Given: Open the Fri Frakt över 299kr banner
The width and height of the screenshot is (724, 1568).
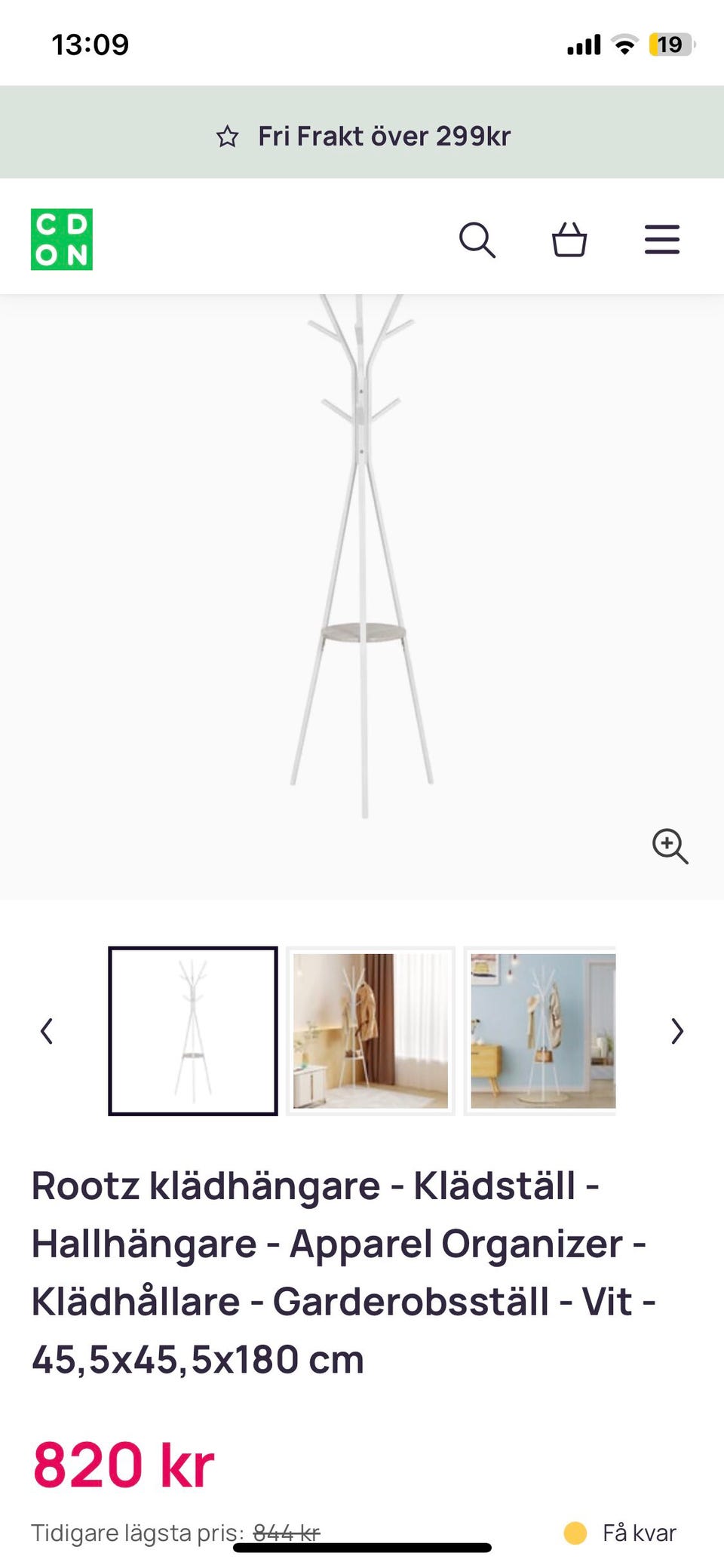Looking at the screenshot, I should coord(384,136).
